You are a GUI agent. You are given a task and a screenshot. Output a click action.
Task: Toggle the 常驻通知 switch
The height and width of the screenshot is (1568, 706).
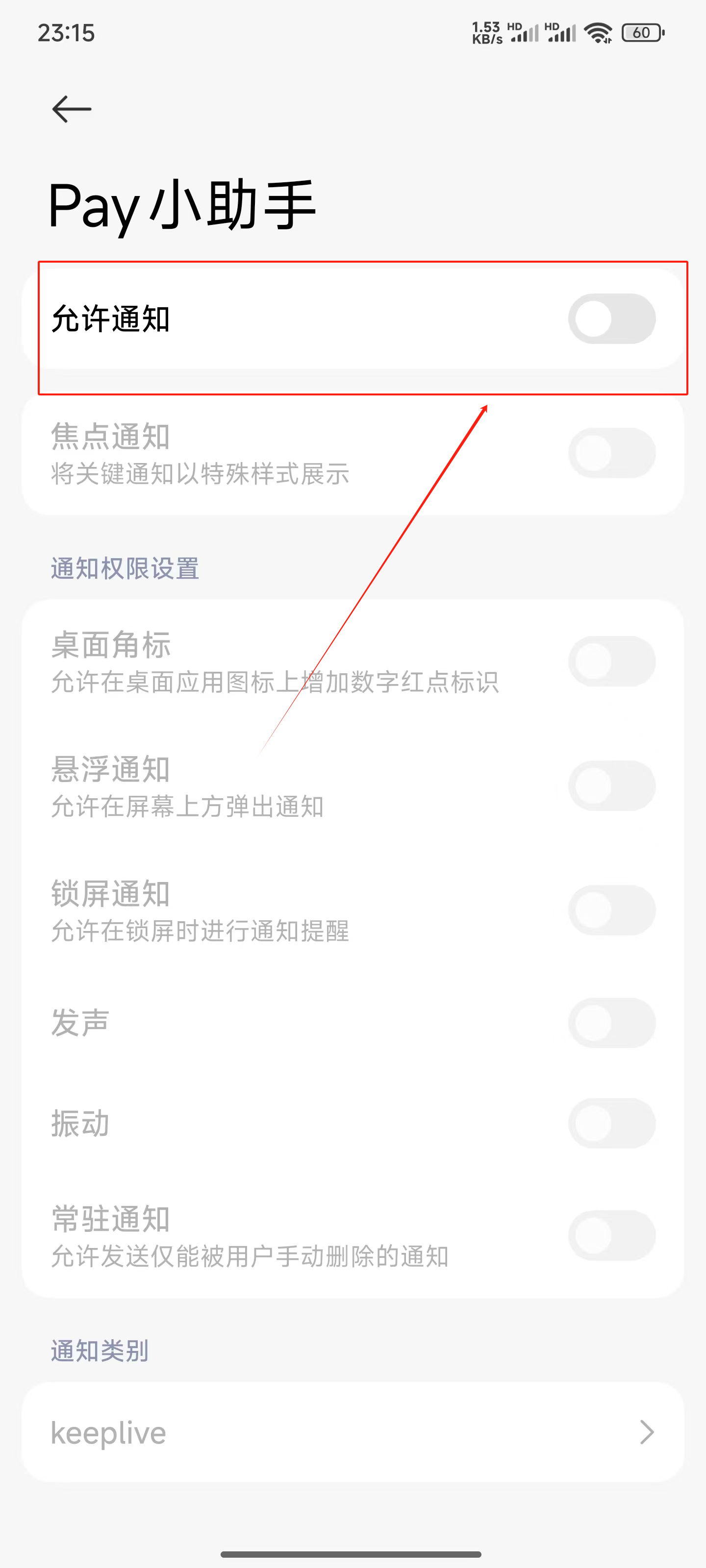click(611, 1236)
